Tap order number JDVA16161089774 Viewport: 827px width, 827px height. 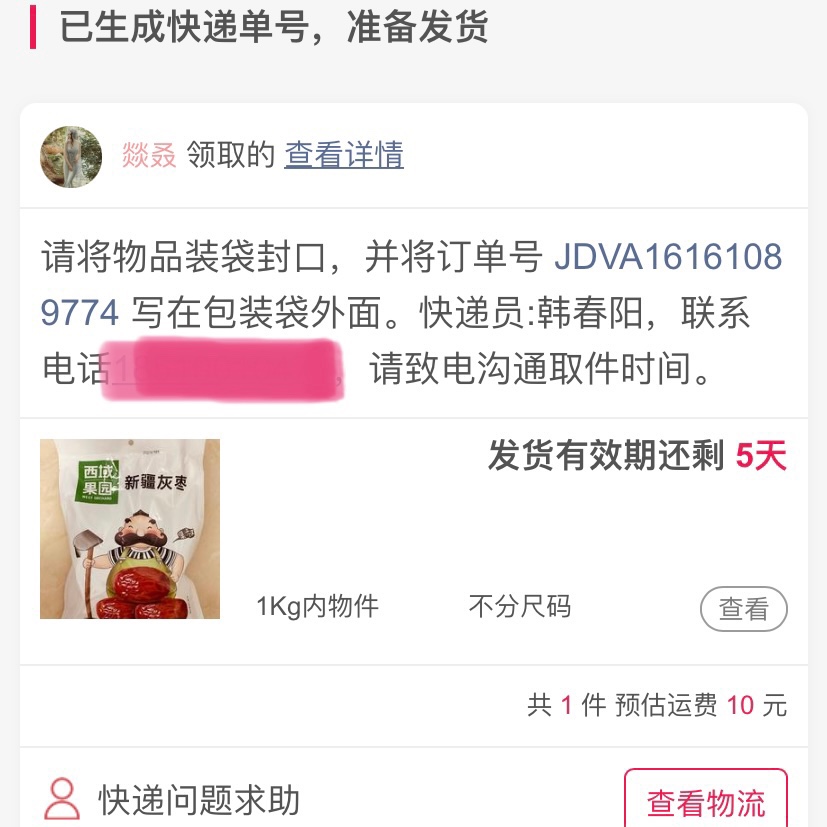(x=668, y=258)
